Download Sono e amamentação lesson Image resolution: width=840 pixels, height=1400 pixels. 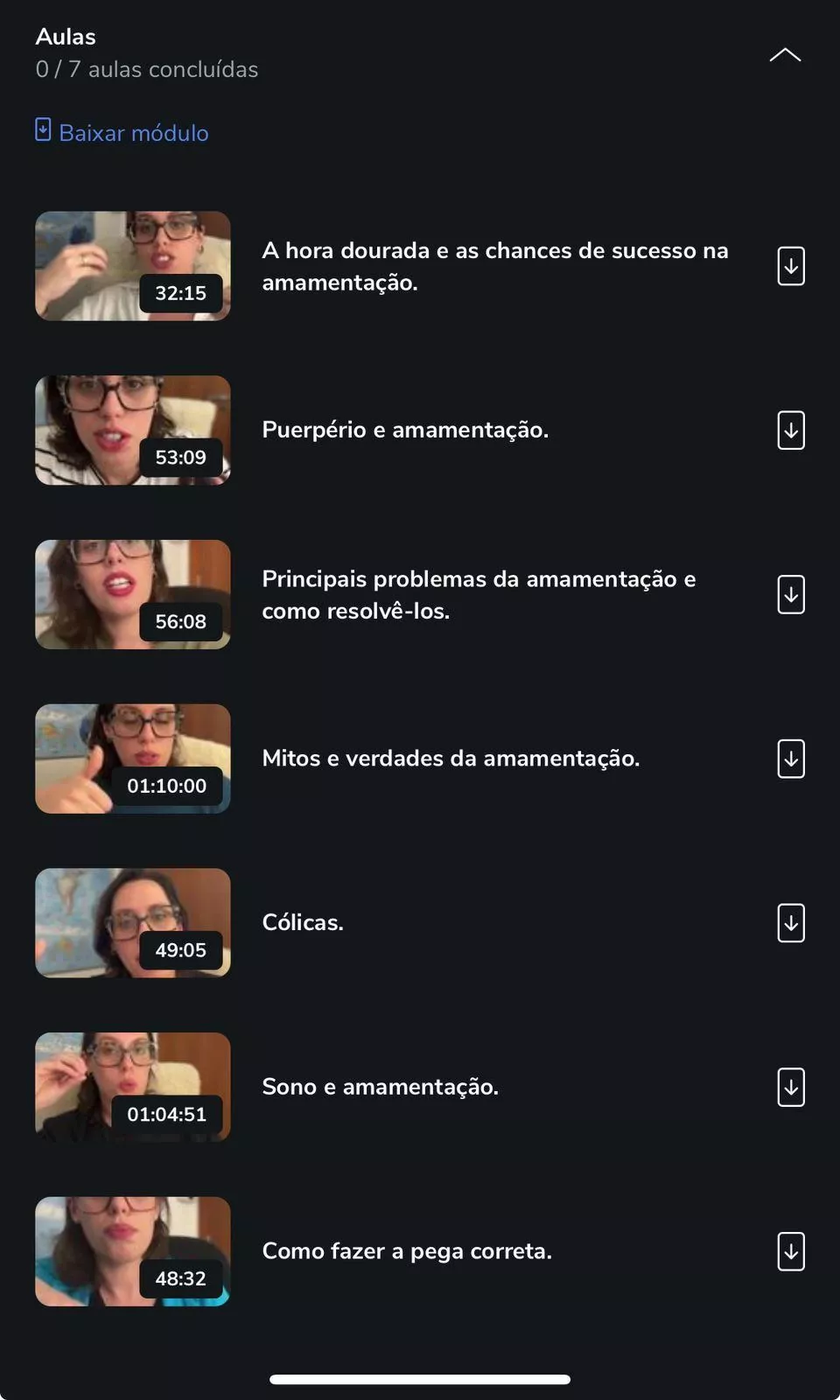pos(791,1088)
